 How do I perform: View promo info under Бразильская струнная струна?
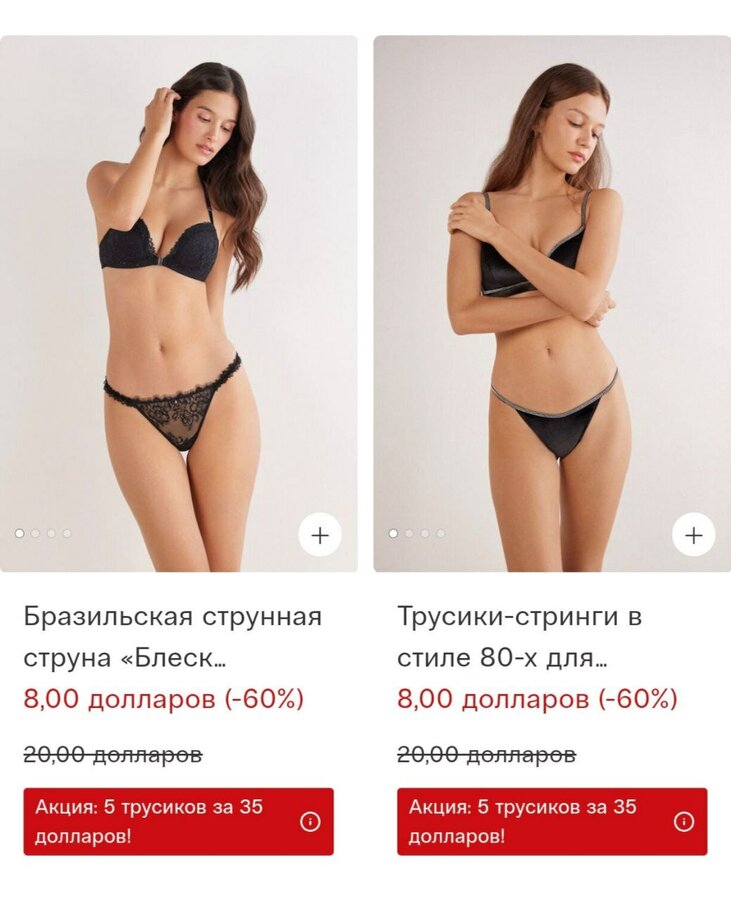pos(310,821)
